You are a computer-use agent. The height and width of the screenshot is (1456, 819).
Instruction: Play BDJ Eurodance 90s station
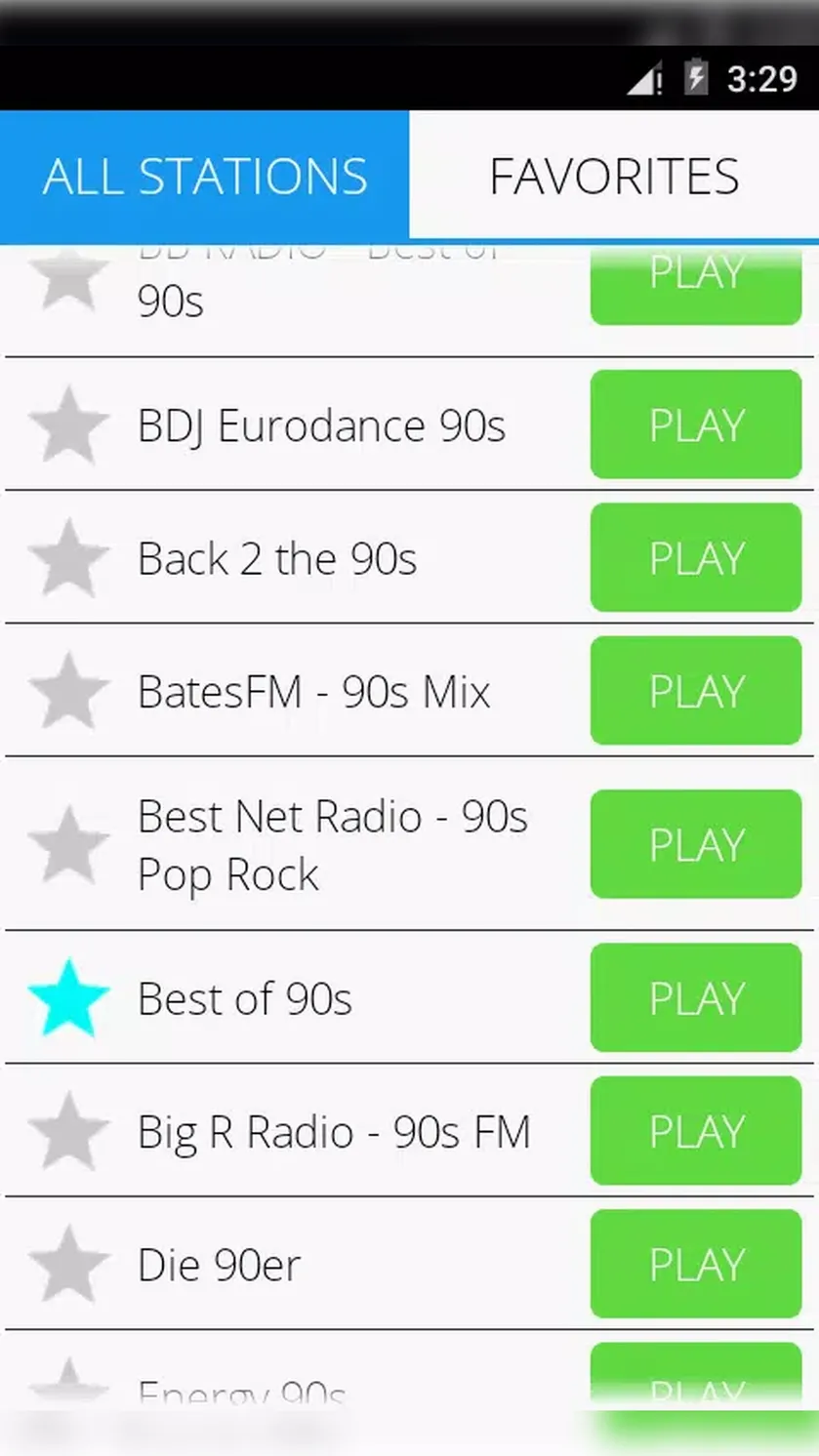click(696, 425)
